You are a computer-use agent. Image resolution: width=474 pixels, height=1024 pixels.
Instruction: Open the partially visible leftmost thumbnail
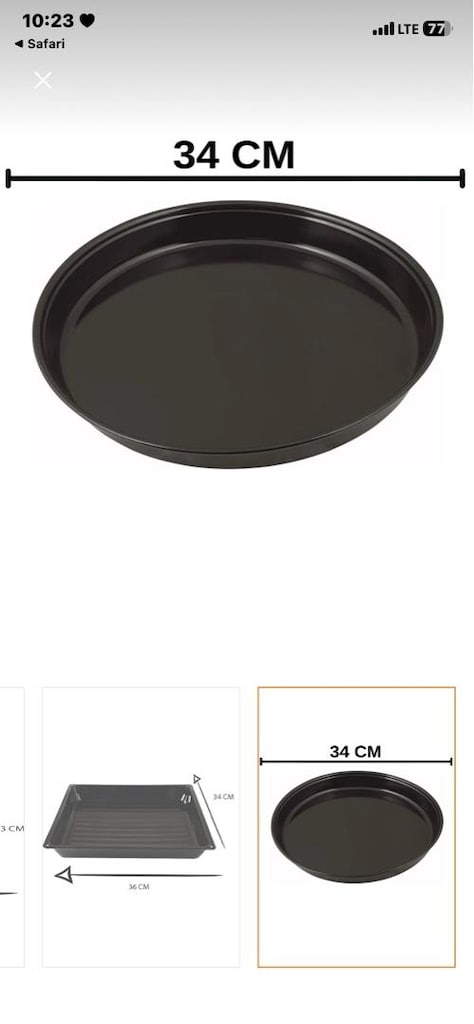tap(12, 826)
